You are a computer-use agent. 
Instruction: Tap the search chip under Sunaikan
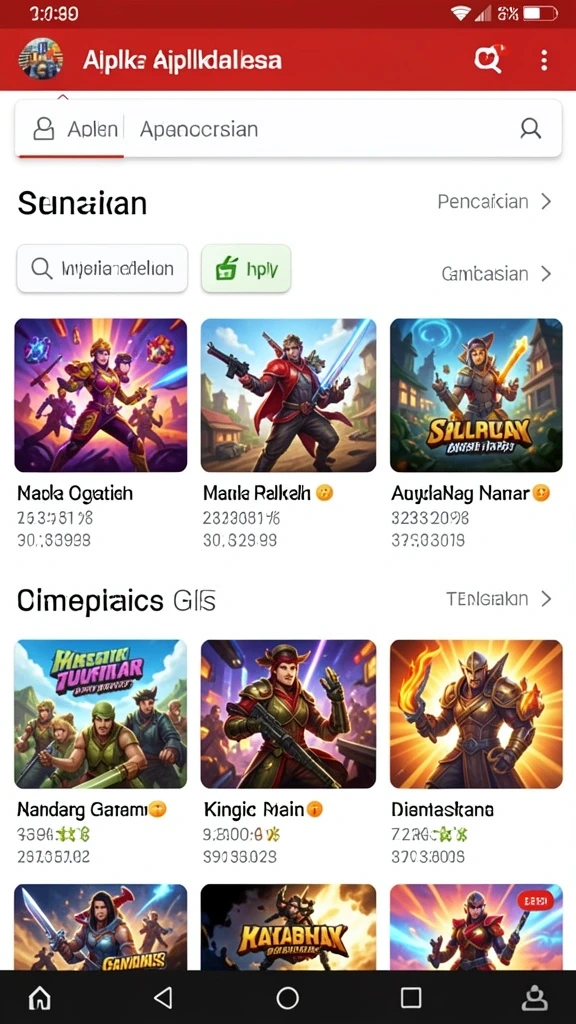[102, 268]
